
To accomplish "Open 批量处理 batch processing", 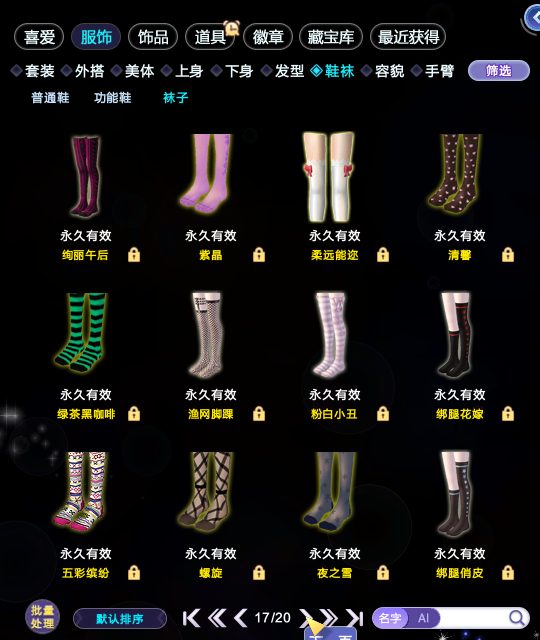I will point(42,617).
